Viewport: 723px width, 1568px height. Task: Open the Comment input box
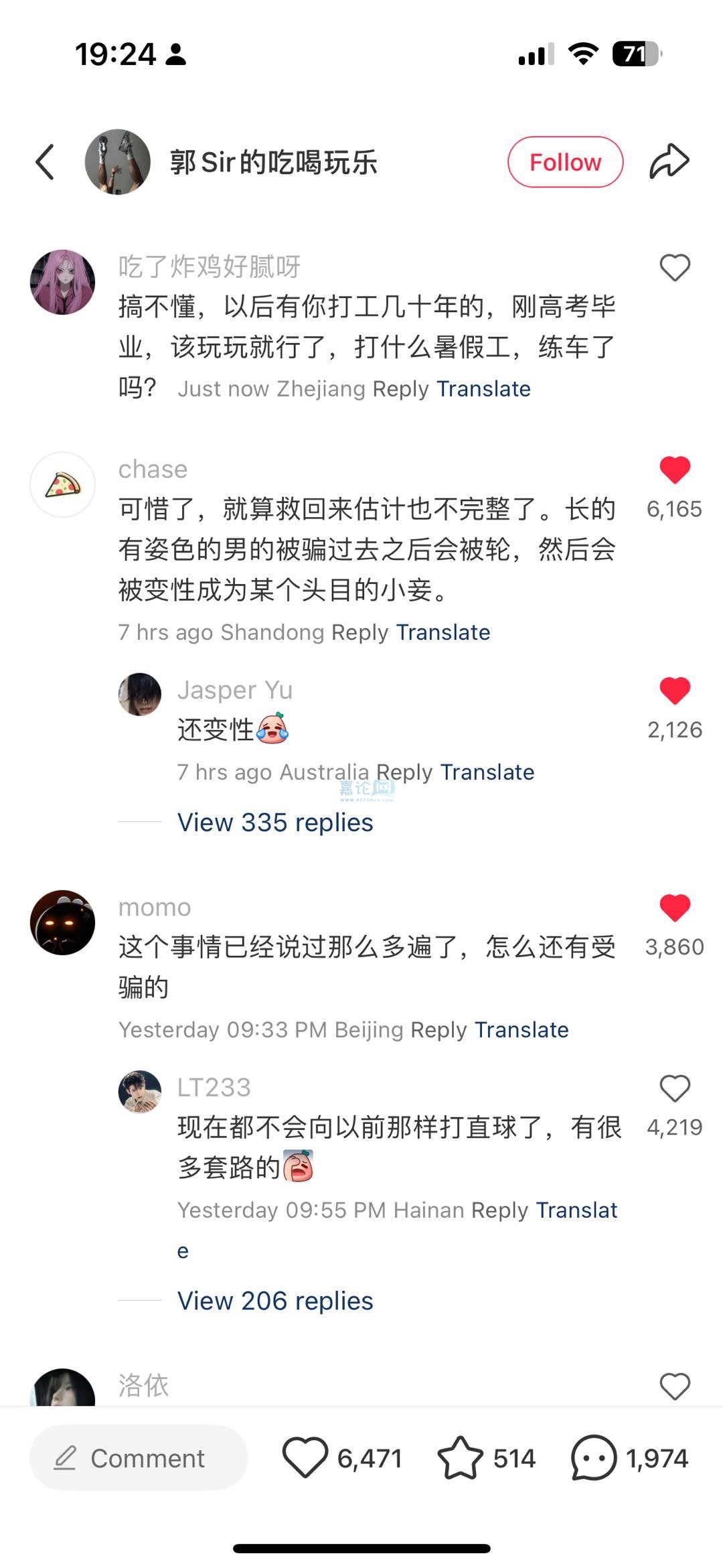click(139, 1458)
